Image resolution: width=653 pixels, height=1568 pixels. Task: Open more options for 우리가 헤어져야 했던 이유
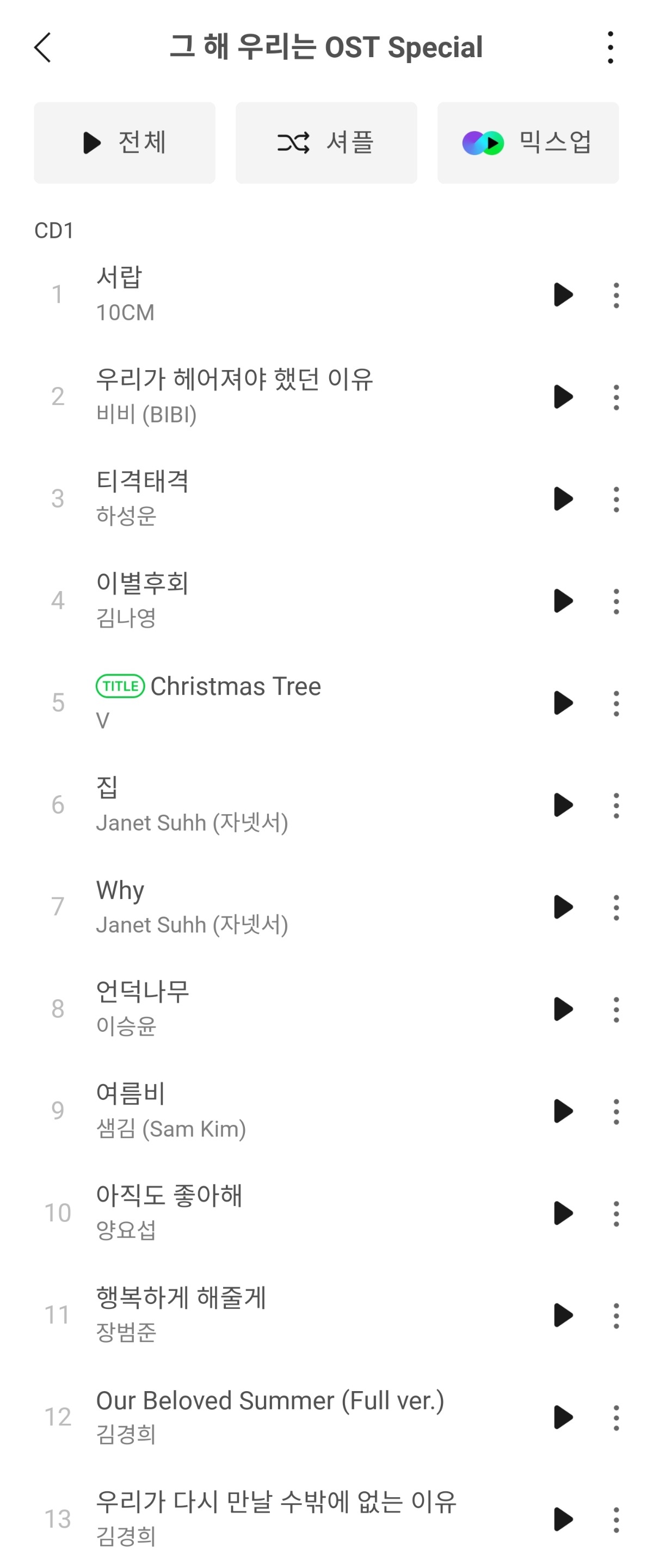tap(616, 397)
